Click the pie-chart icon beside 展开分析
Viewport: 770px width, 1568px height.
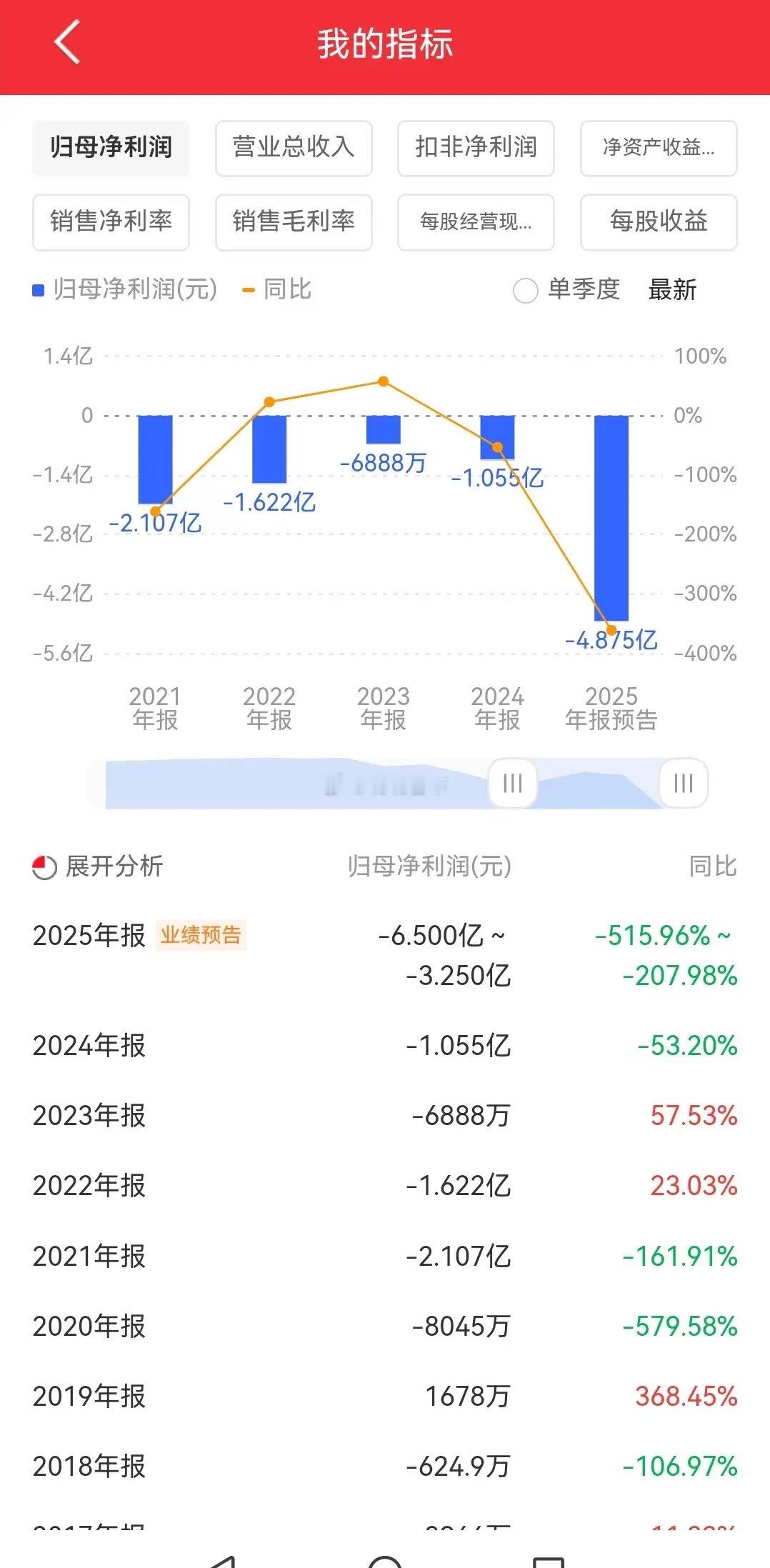point(45,867)
